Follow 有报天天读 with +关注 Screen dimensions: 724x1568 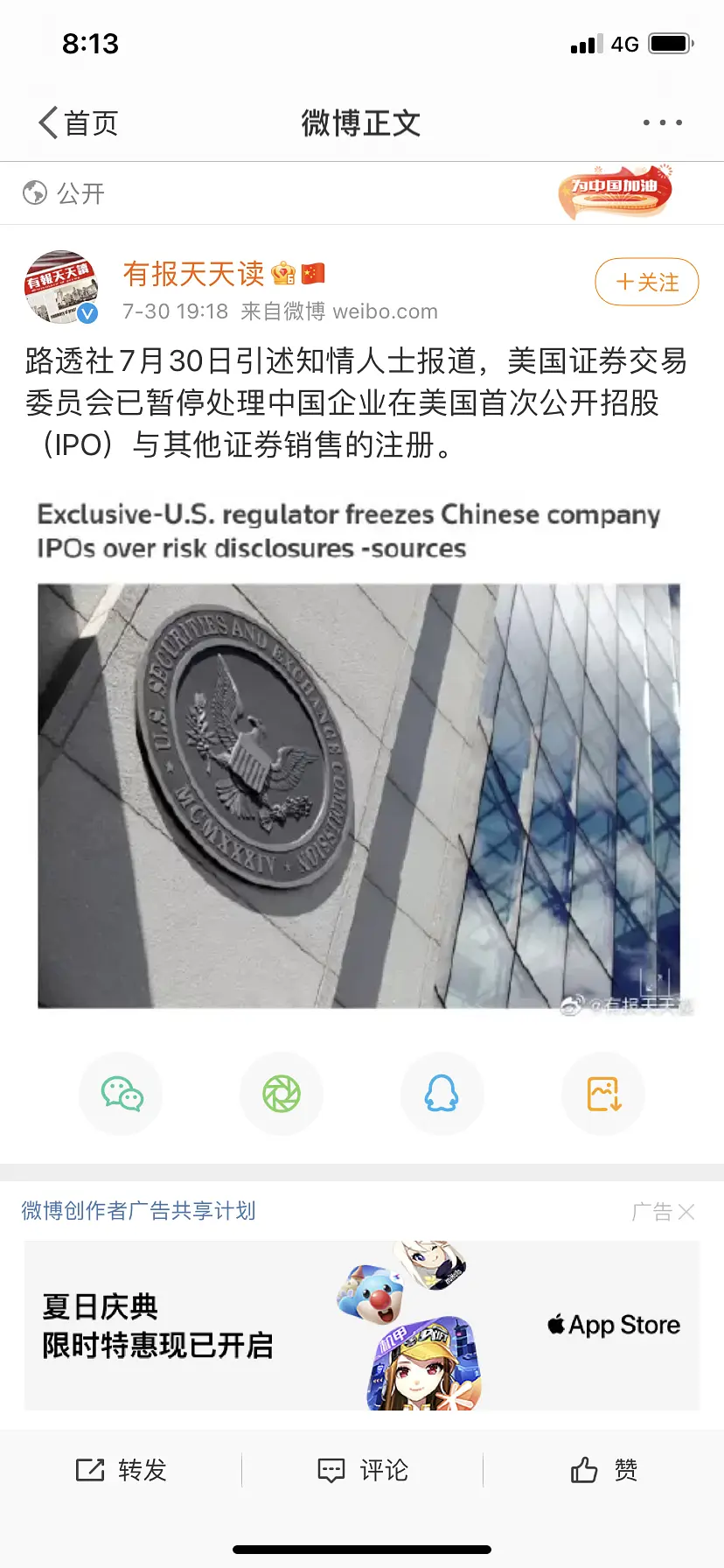pyautogui.click(x=646, y=283)
